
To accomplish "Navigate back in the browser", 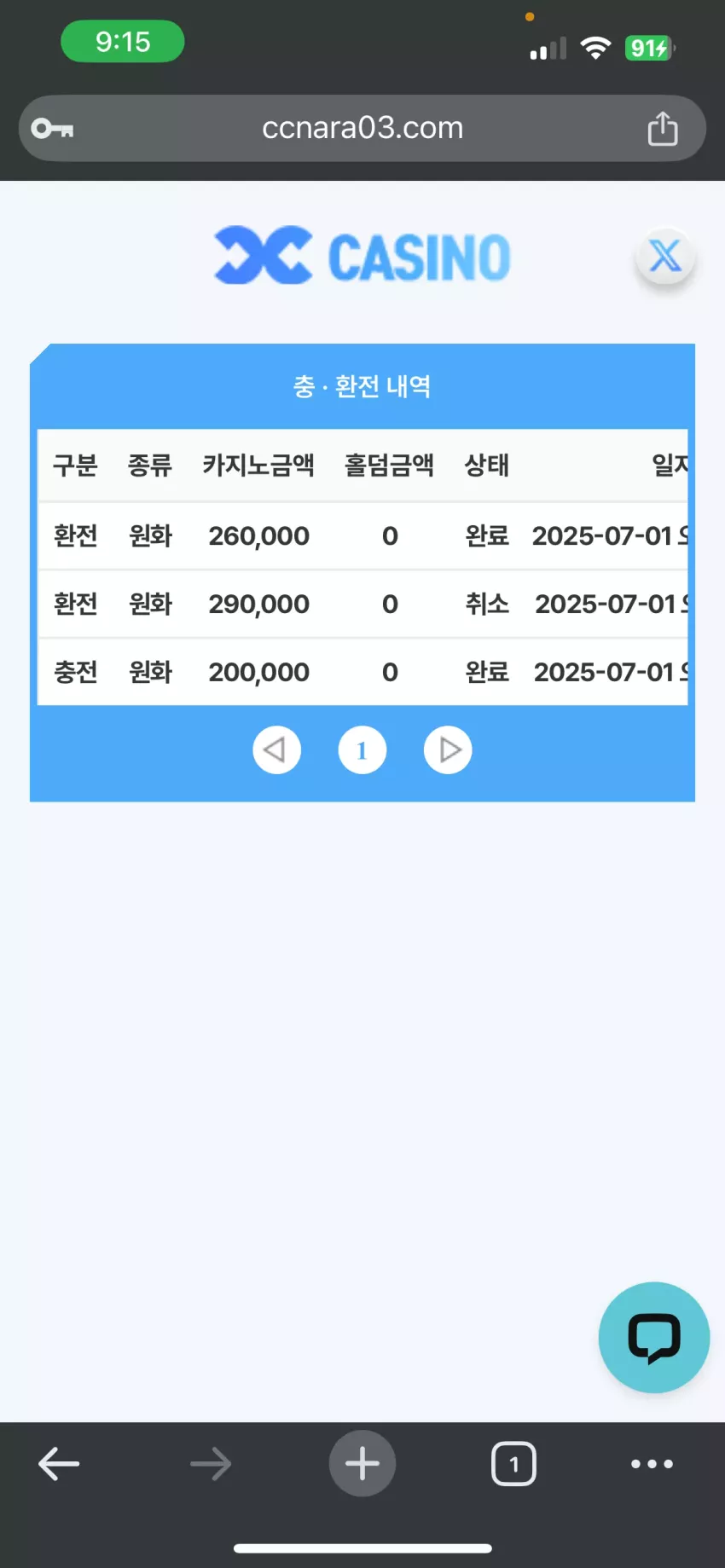I will click(60, 1464).
